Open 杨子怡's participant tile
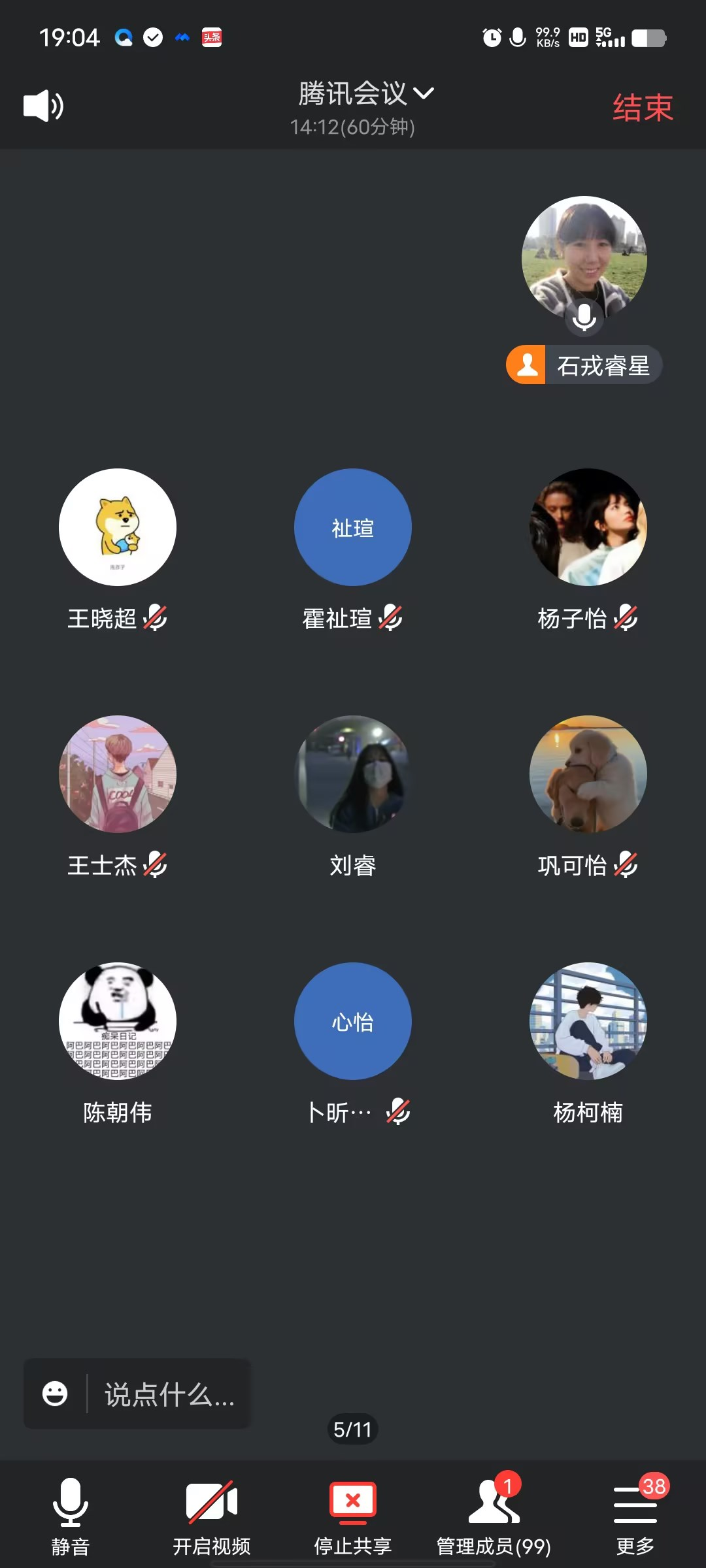 [588, 527]
